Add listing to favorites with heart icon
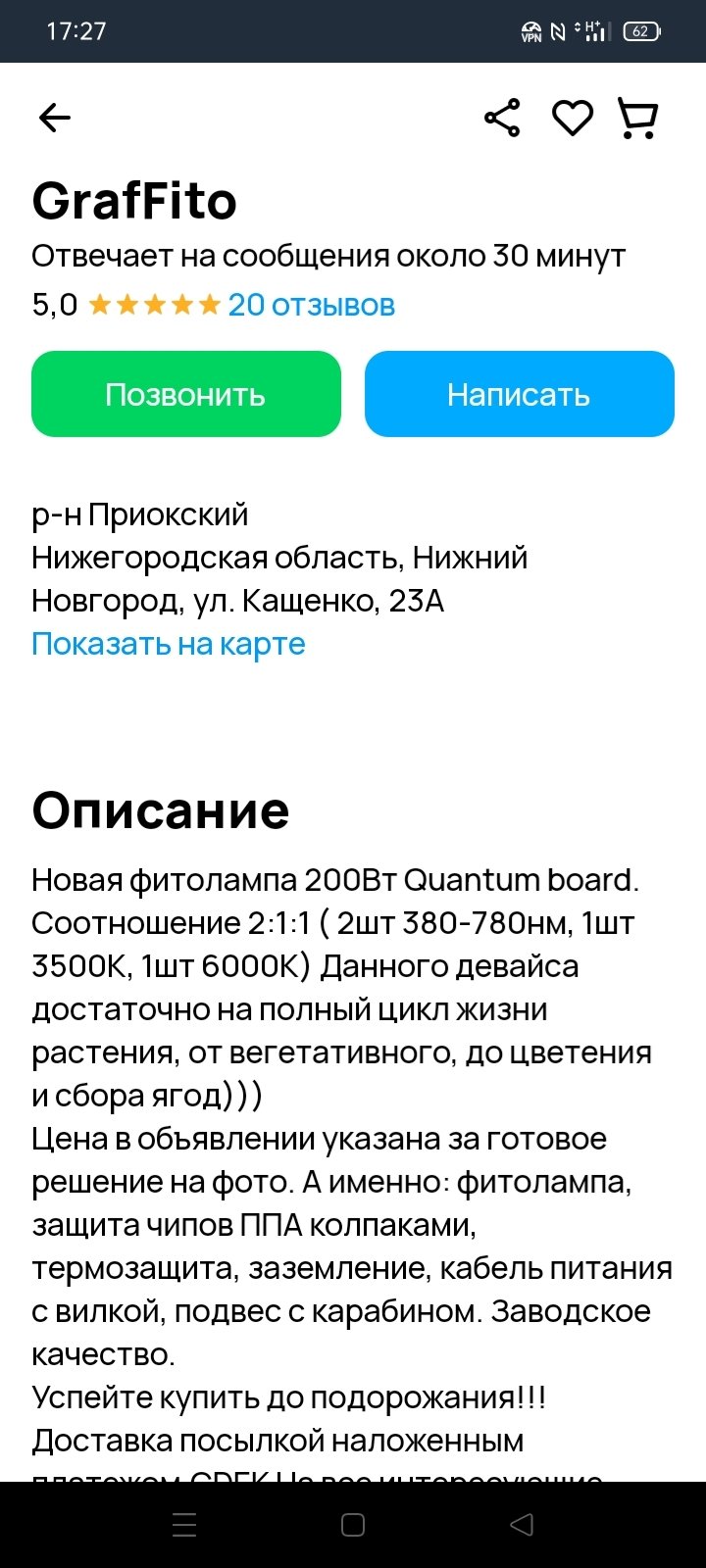The width and height of the screenshot is (706, 1568). pos(573,119)
